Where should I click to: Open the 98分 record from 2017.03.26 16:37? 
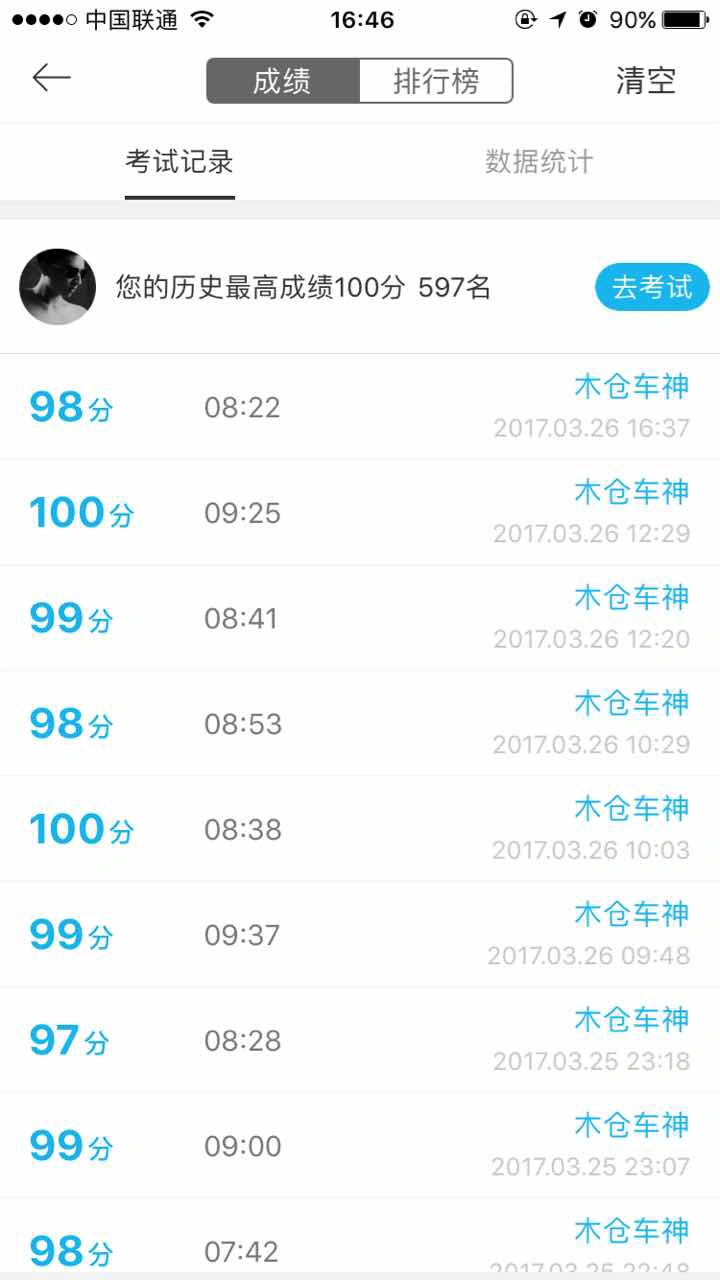(x=360, y=407)
